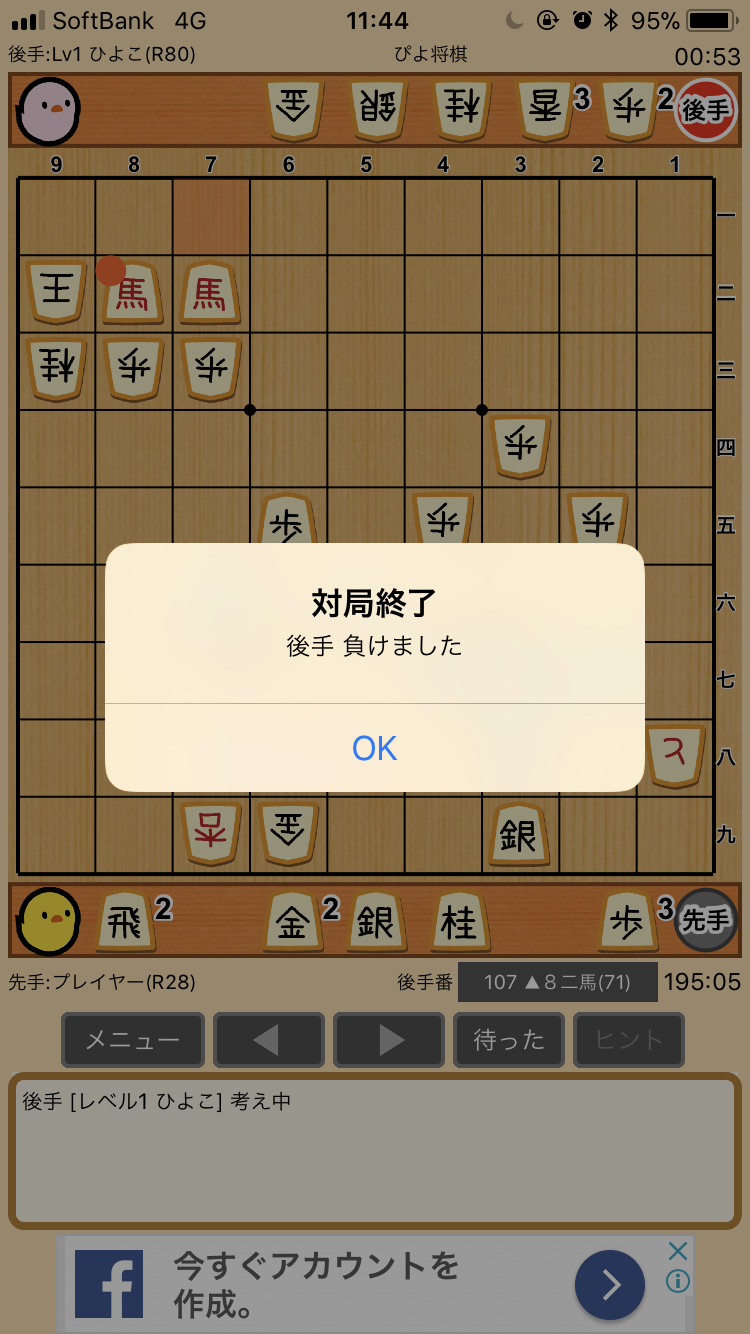Step back one move with left arrow
The width and height of the screenshot is (750, 1334).
[268, 1040]
